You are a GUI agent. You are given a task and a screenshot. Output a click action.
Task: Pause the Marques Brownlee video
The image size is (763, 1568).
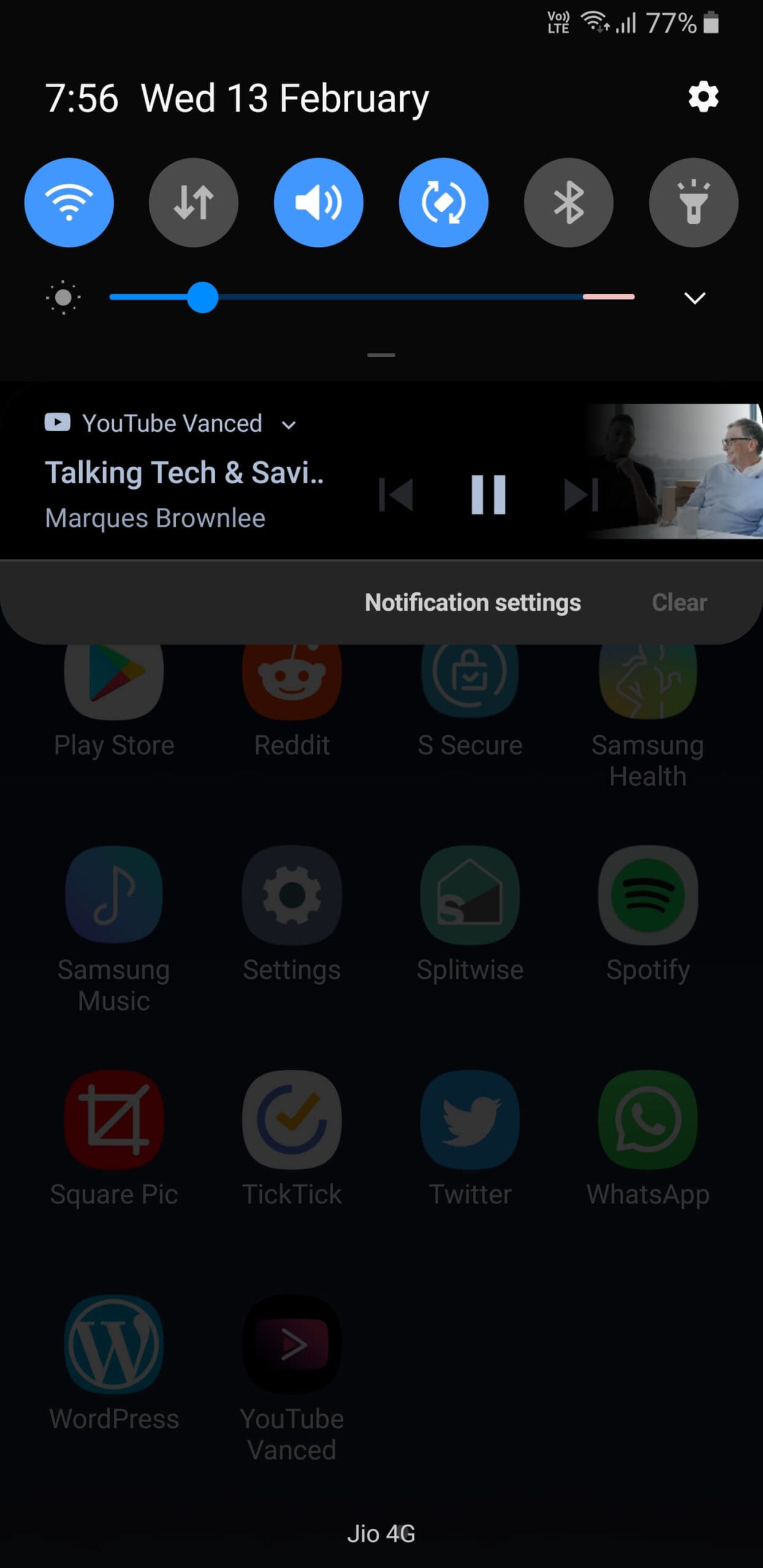pyautogui.click(x=488, y=494)
